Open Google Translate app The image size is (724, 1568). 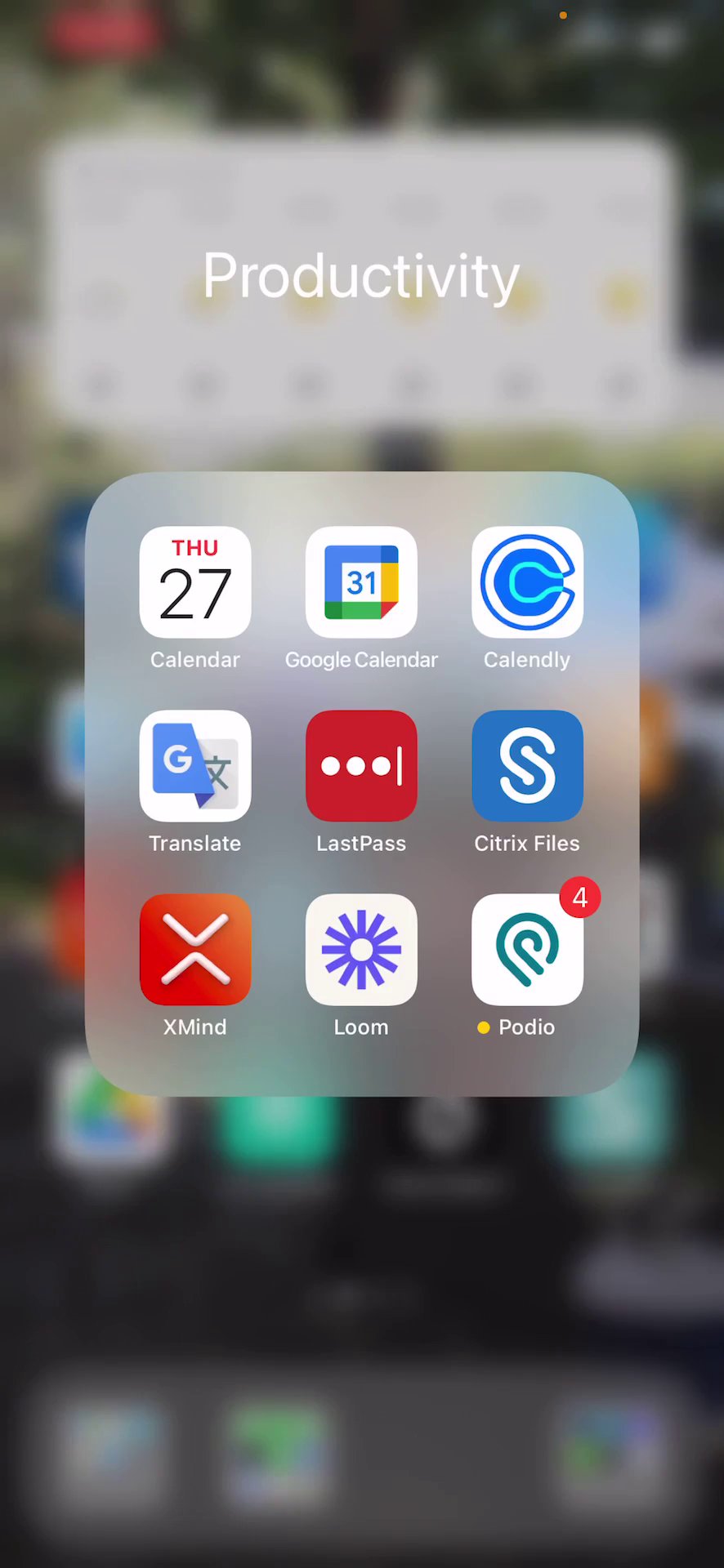pos(195,766)
